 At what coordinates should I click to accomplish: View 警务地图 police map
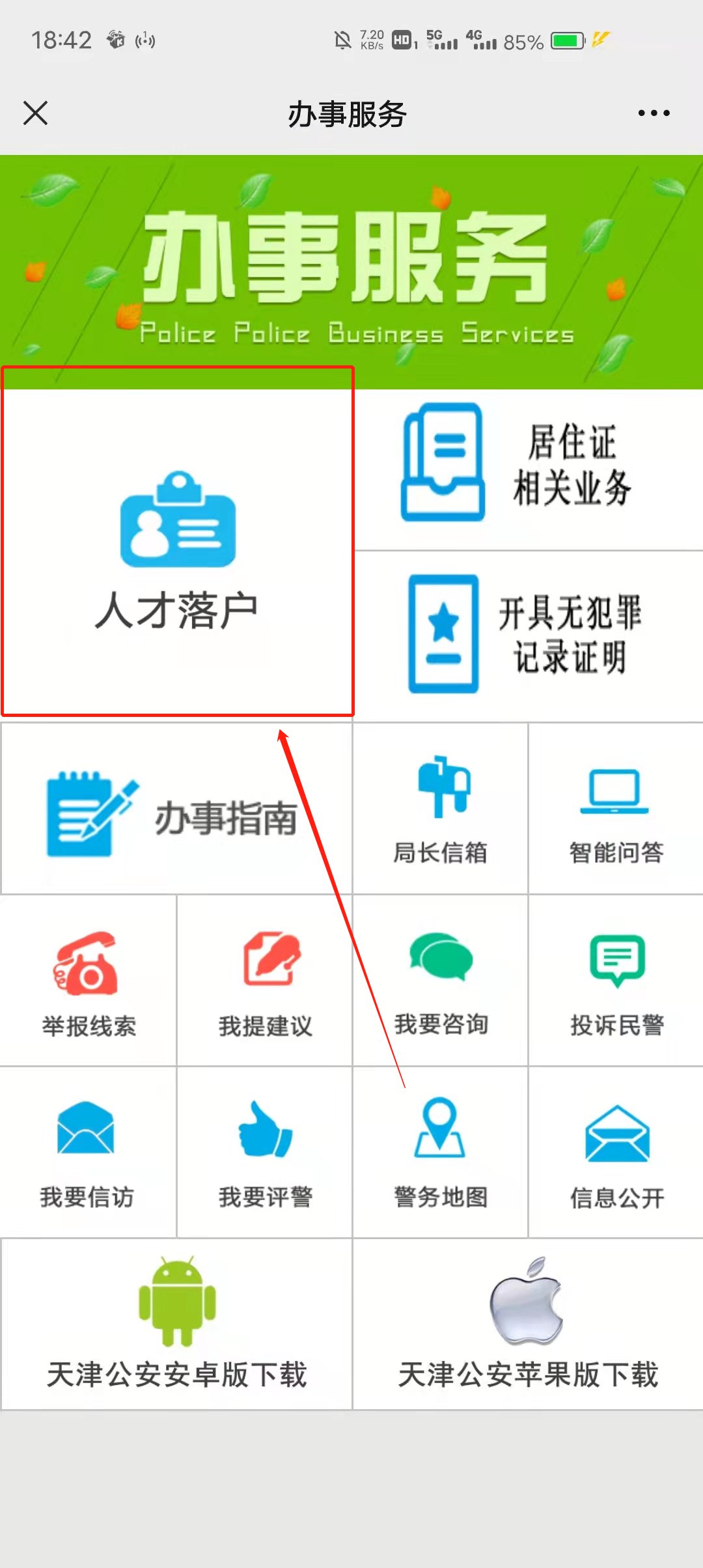[441, 1154]
